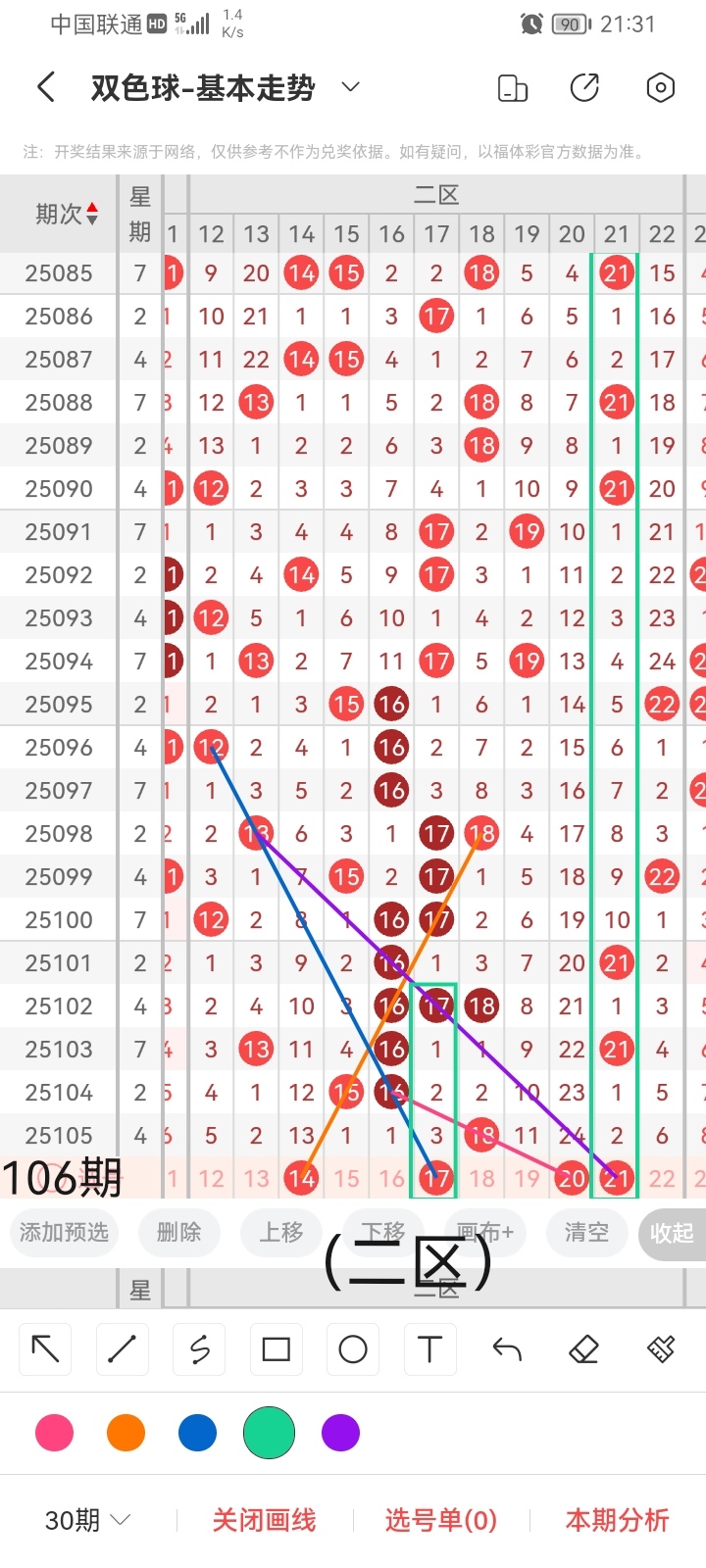The image size is (706, 1568).
Task: Pick the purple color swatch
Action: [x=340, y=1433]
